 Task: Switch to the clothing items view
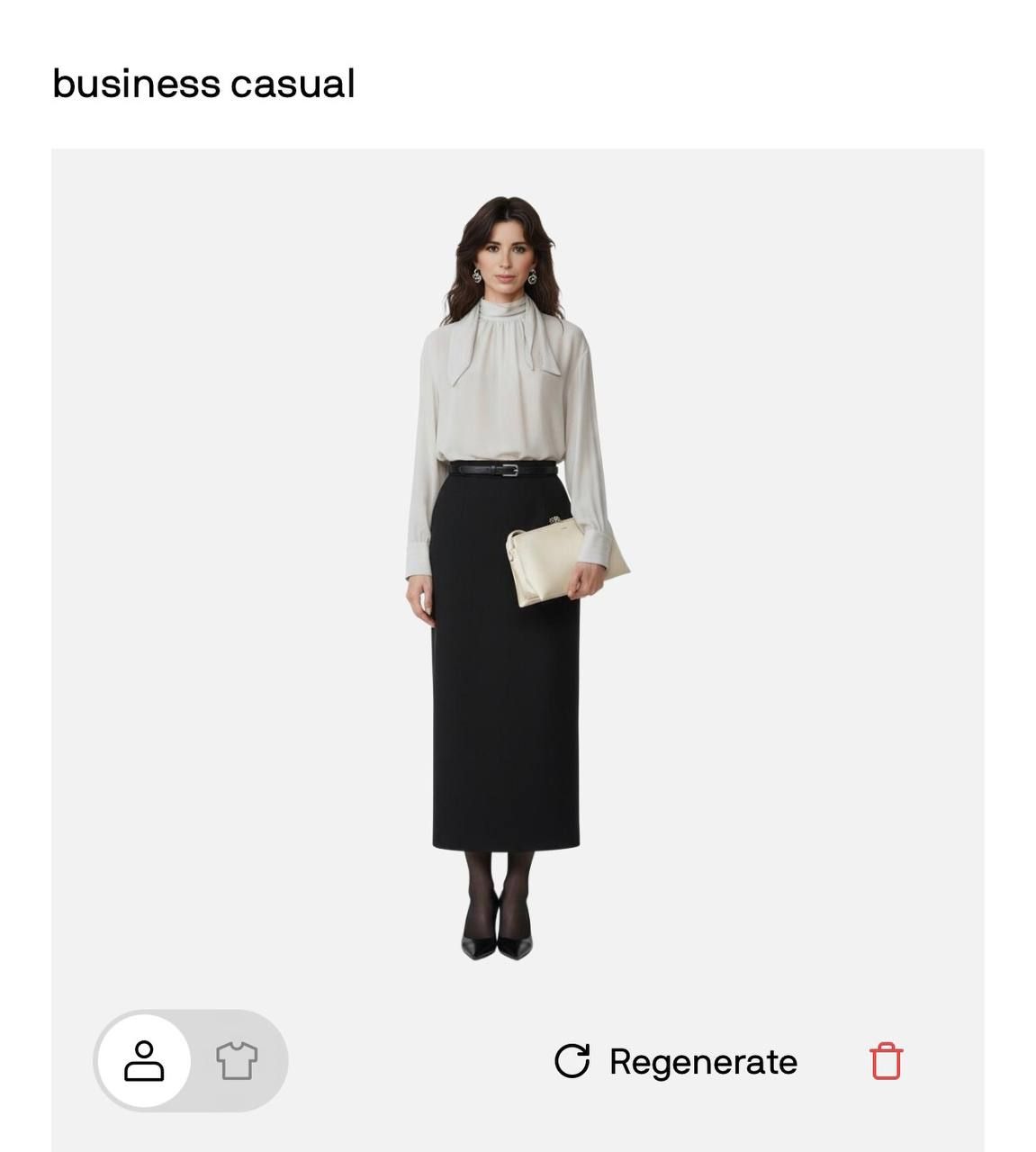pyautogui.click(x=237, y=1060)
